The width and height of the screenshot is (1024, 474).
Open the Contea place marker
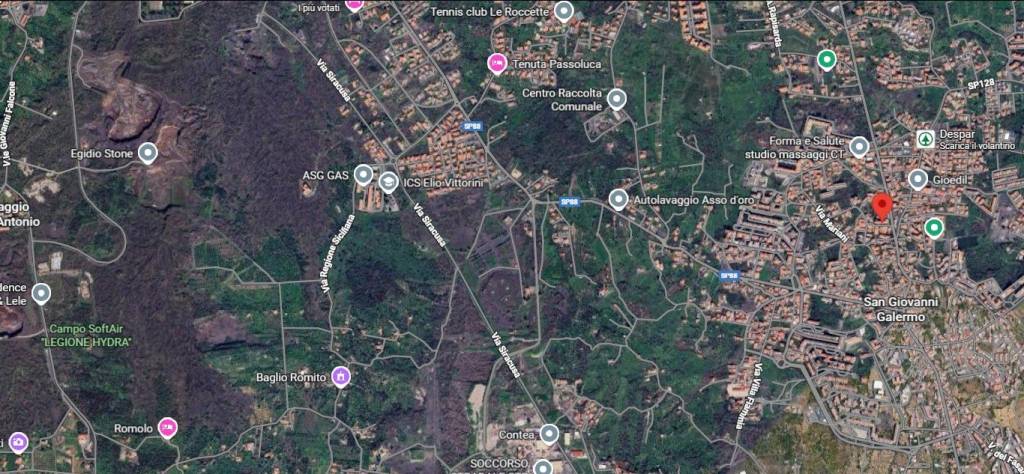click(549, 434)
